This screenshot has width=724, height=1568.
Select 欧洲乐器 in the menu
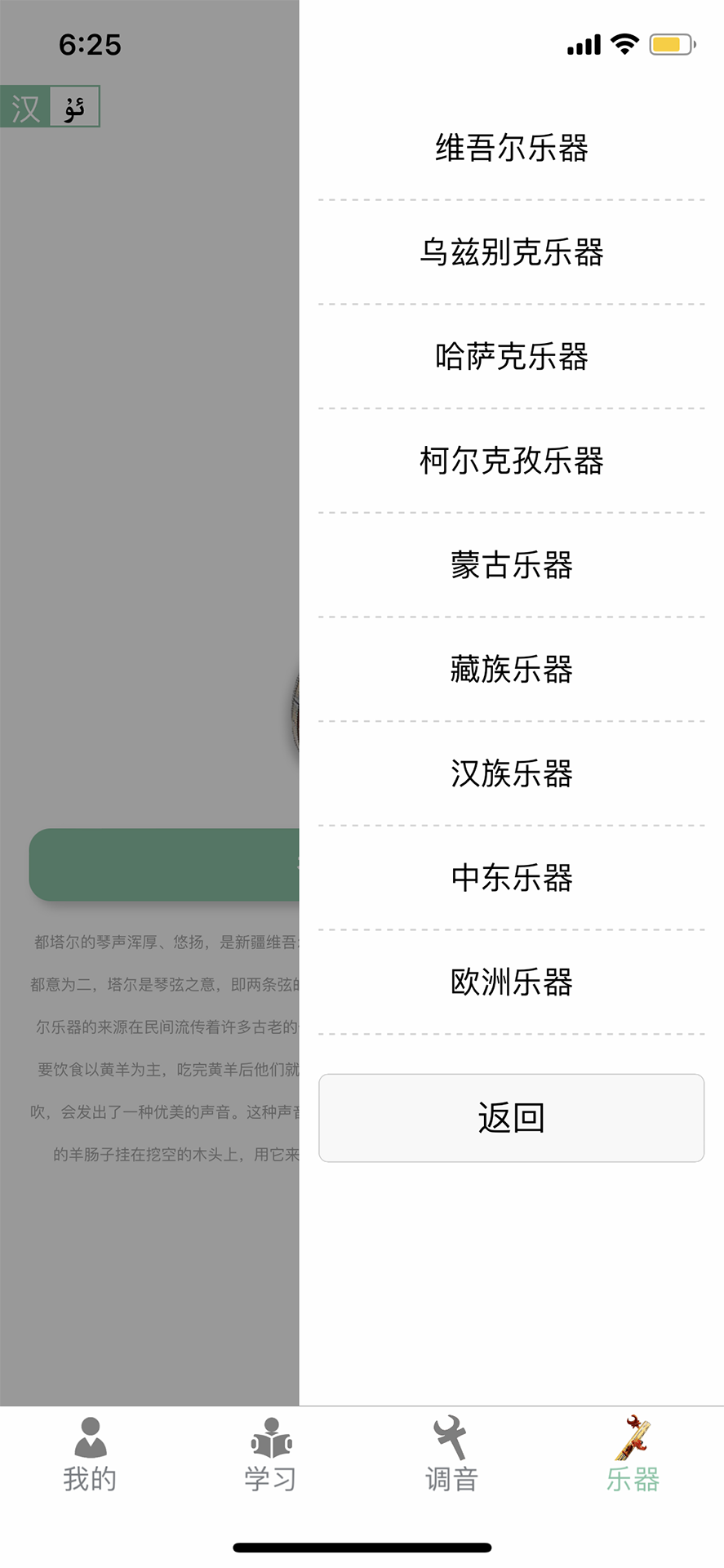point(511,982)
